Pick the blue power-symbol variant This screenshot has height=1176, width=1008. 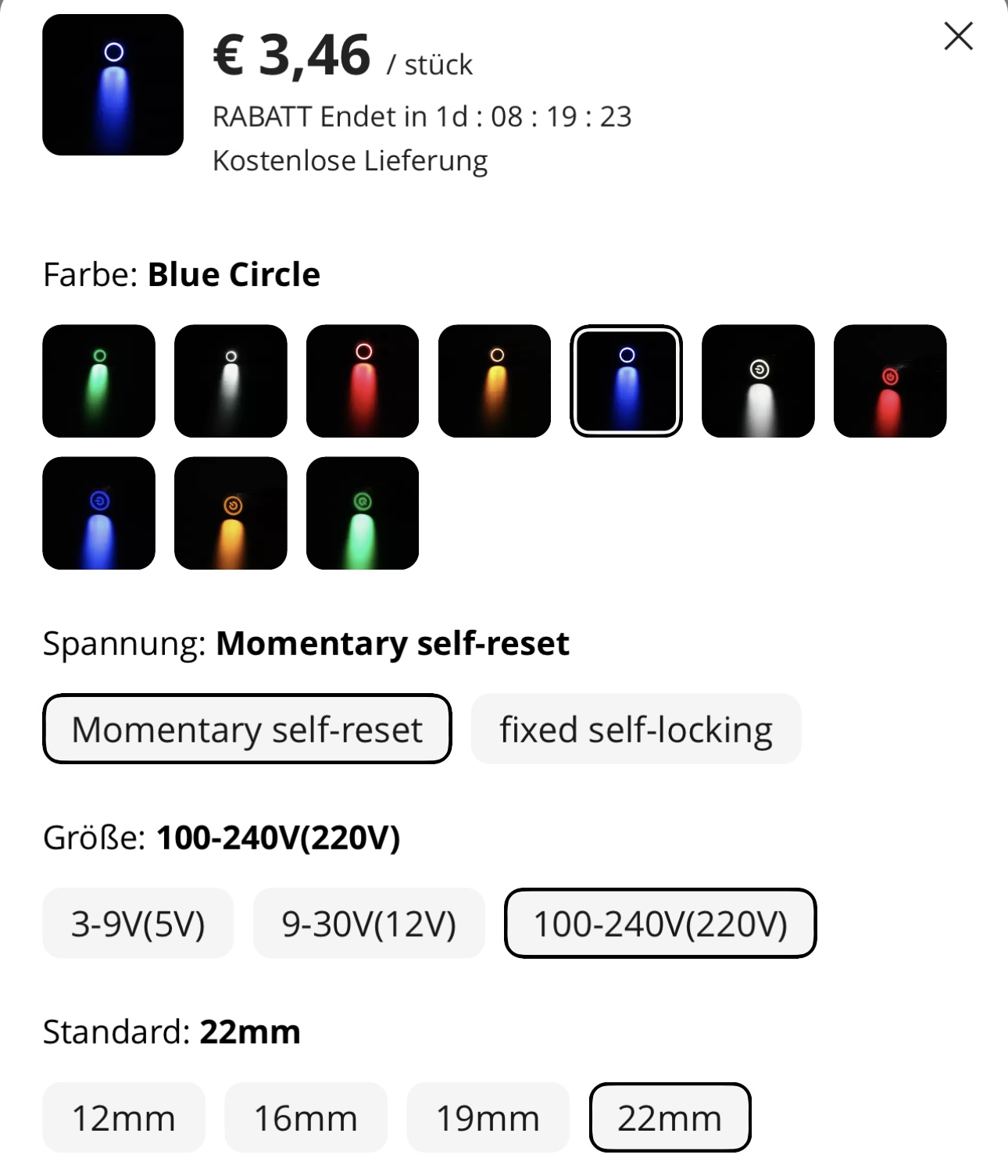tap(98, 513)
